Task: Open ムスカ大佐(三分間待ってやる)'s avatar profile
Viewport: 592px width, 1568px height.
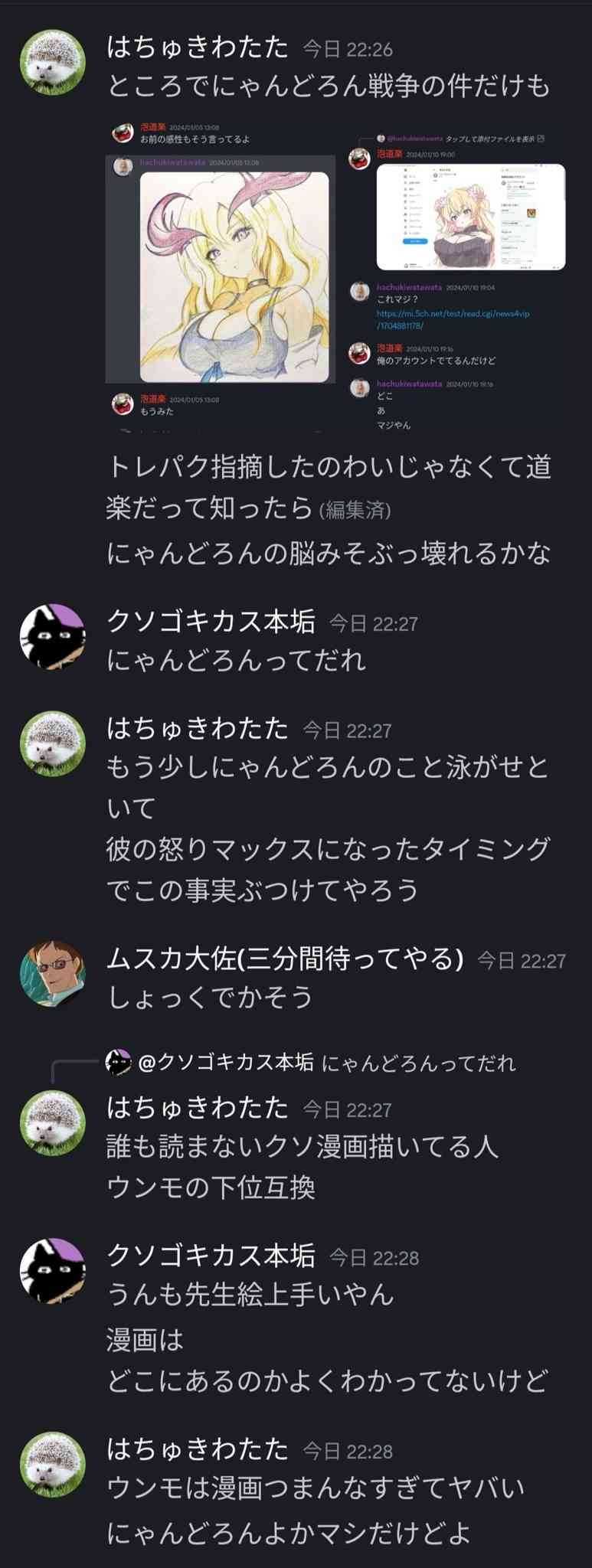Action: [x=52, y=974]
